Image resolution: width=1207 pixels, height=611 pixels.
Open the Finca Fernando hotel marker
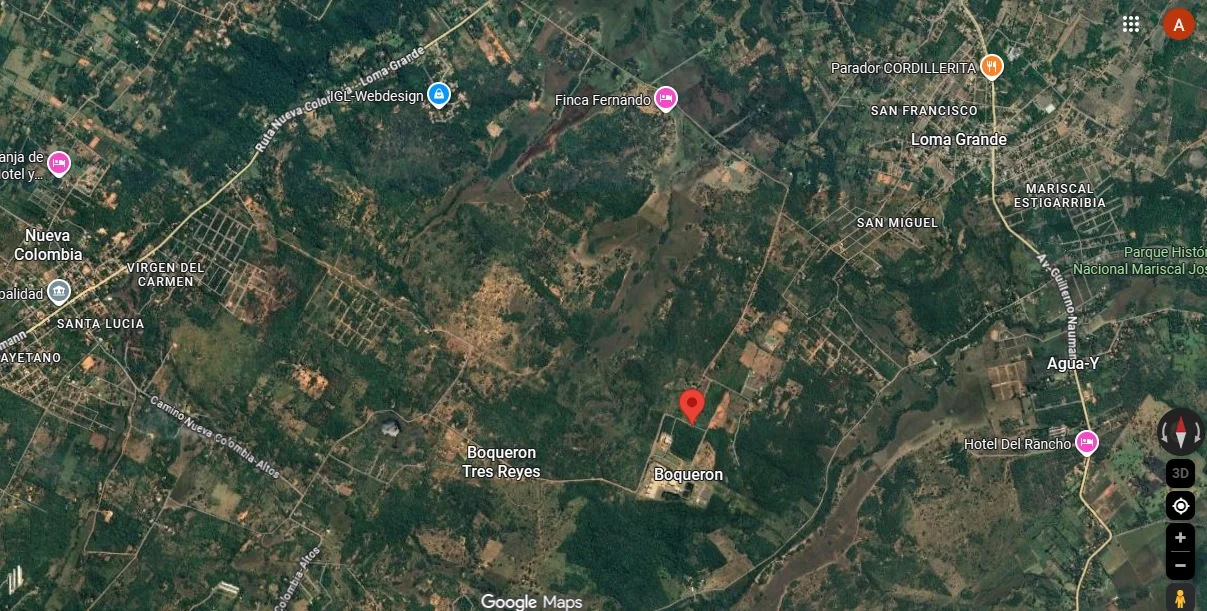pos(666,98)
